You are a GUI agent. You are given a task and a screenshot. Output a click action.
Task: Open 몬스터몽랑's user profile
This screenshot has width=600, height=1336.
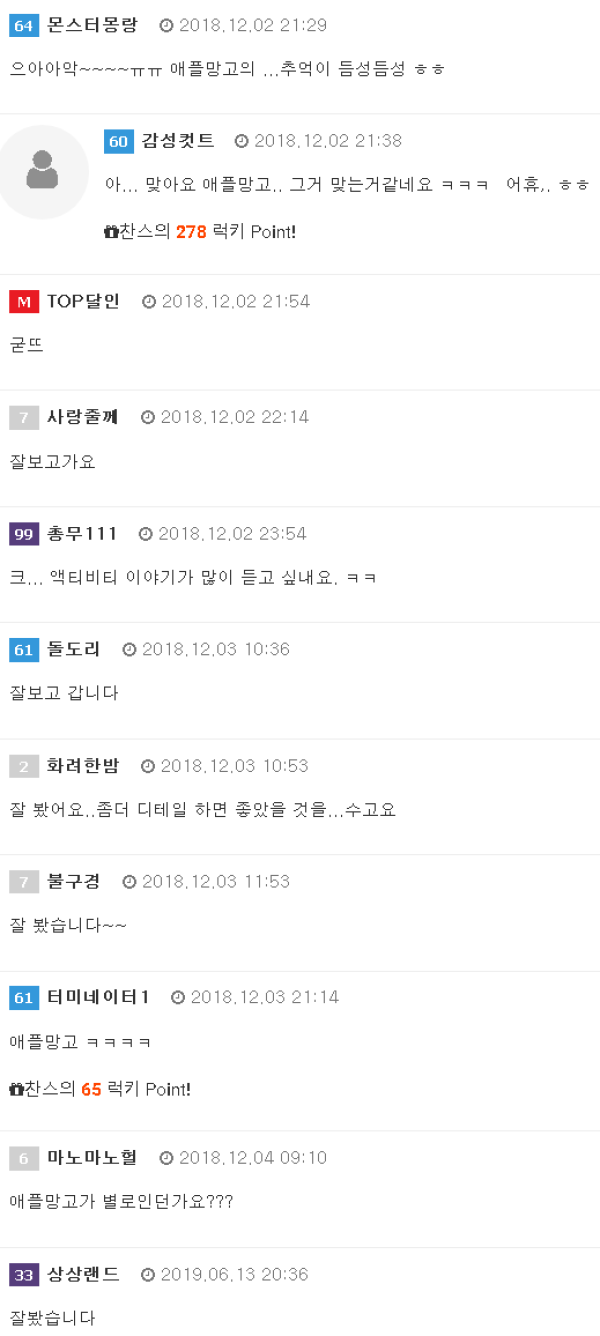(x=92, y=25)
